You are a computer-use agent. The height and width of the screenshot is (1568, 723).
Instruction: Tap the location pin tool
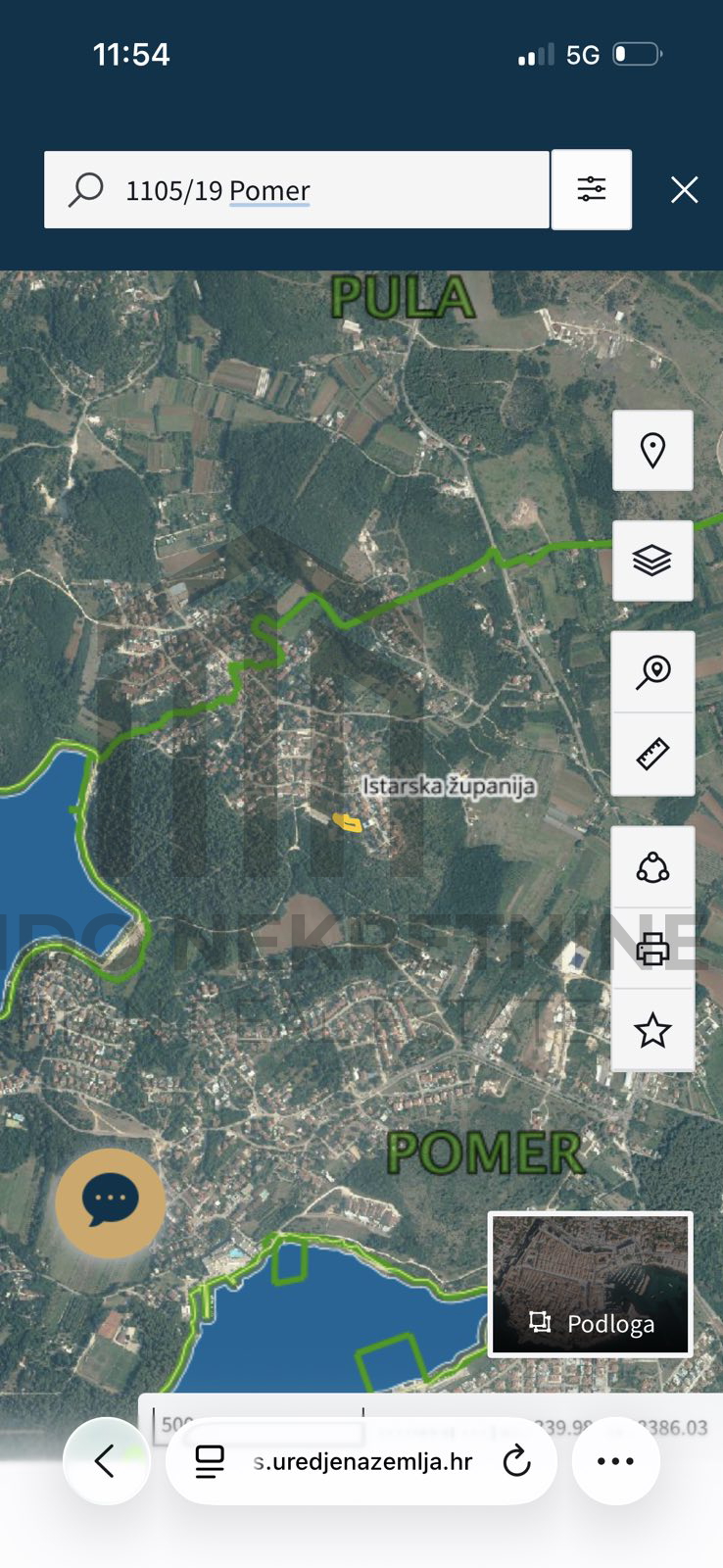pyautogui.click(x=652, y=451)
